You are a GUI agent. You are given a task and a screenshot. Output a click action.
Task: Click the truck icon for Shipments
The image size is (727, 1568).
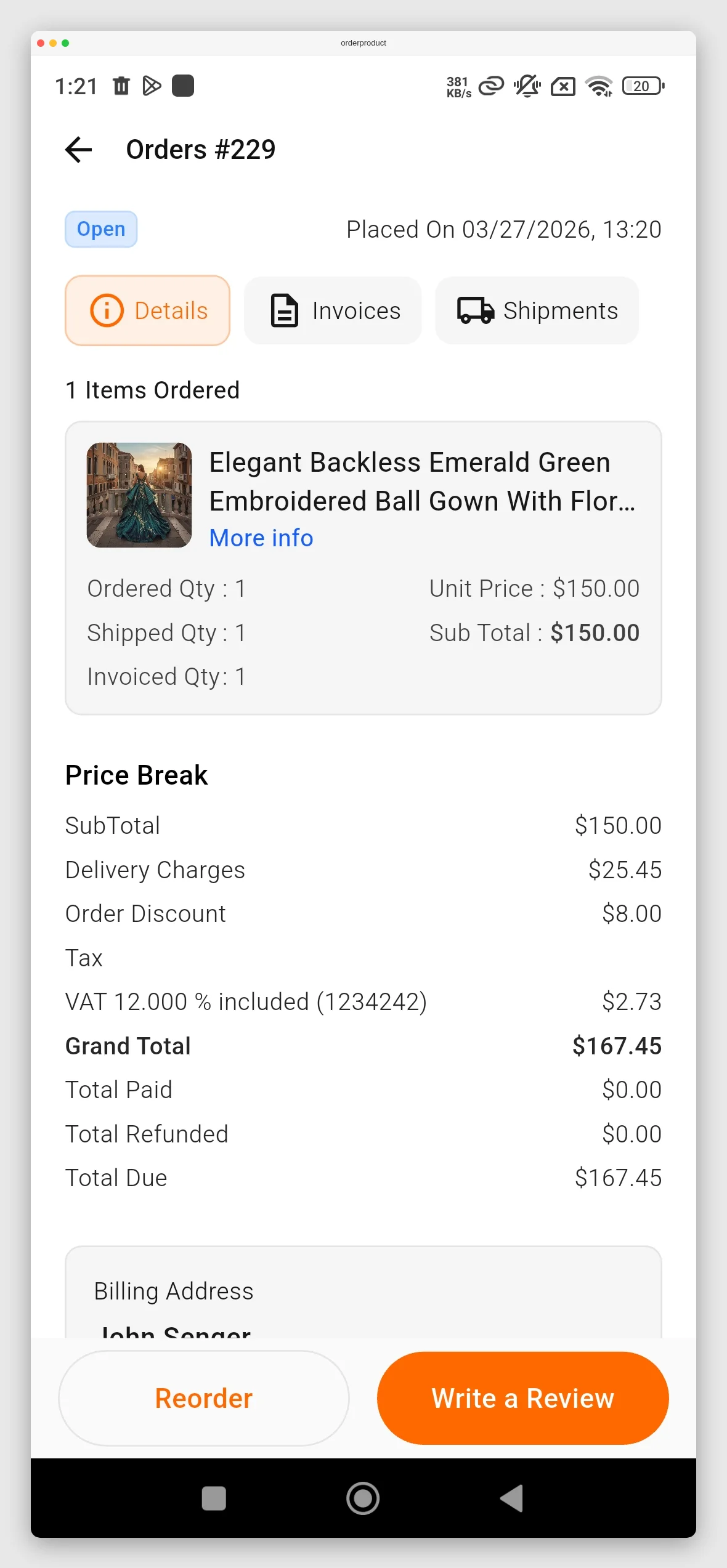click(x=475, y=310)
